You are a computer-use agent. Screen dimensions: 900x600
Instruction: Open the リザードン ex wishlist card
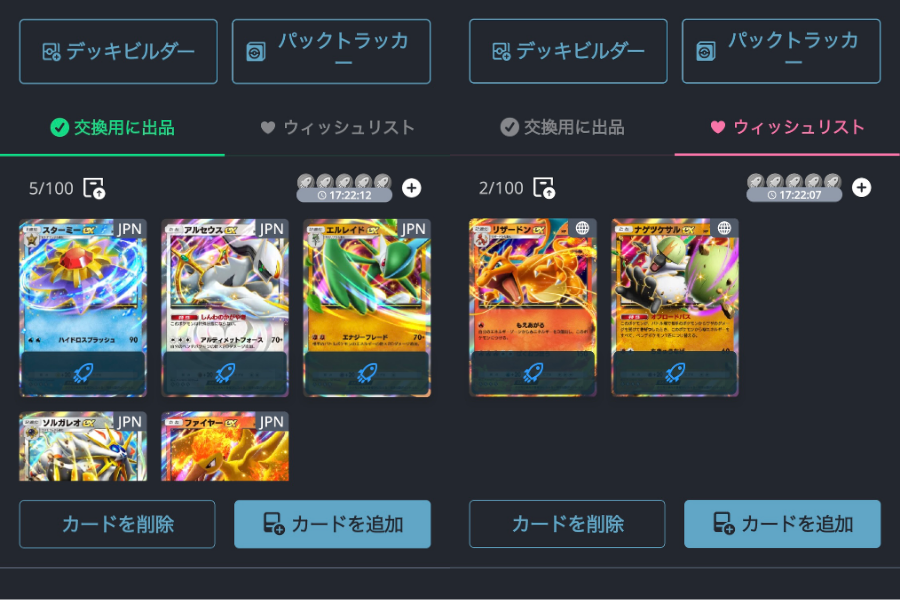pos(533,285)
